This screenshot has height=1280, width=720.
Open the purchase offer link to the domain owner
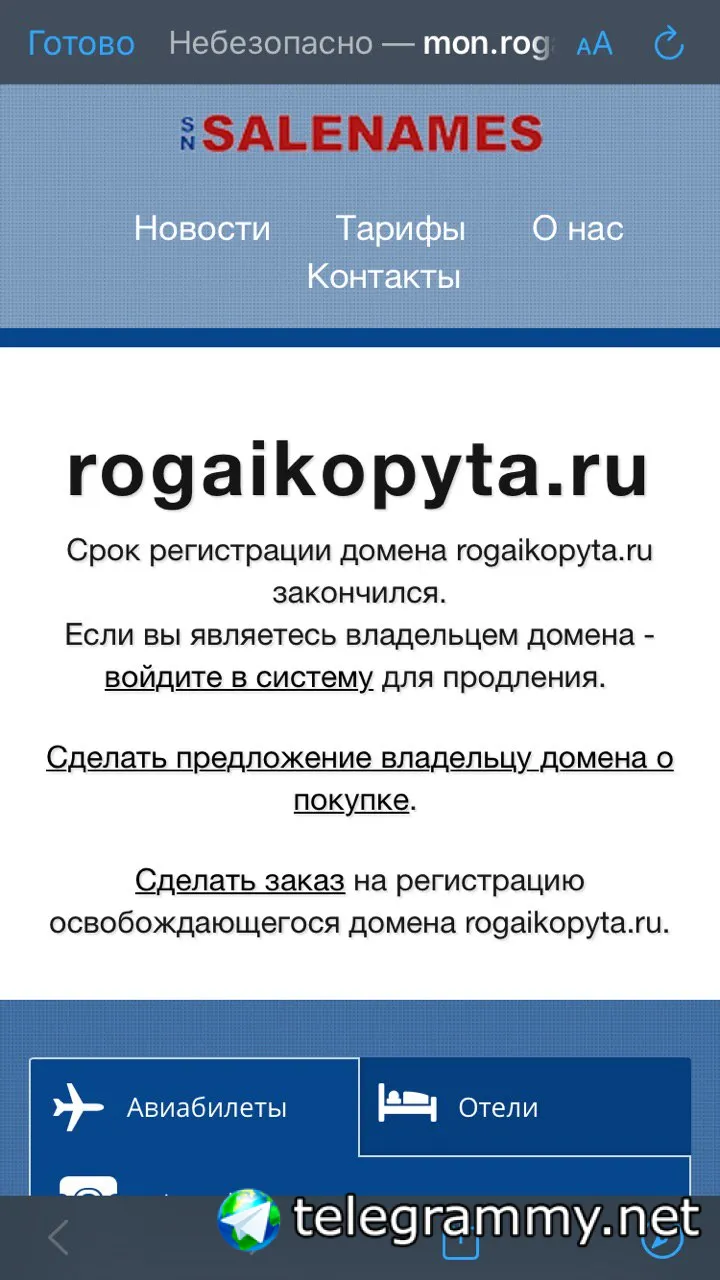(x=360, y=778)
